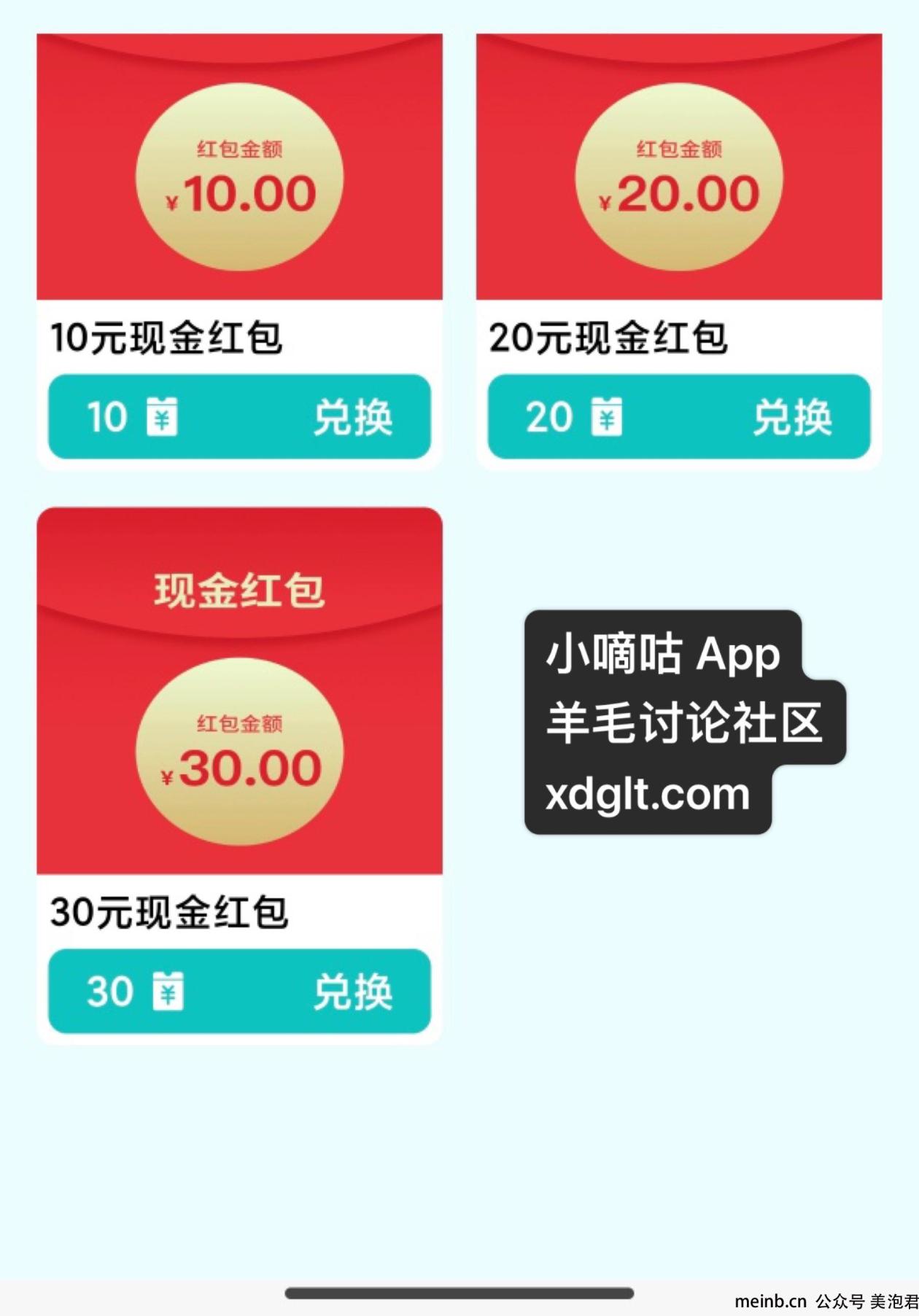Screen dimensions: 919x1316
Task: Exchange 20 points for 20元现金红包
Action: [x=678, y=417]
